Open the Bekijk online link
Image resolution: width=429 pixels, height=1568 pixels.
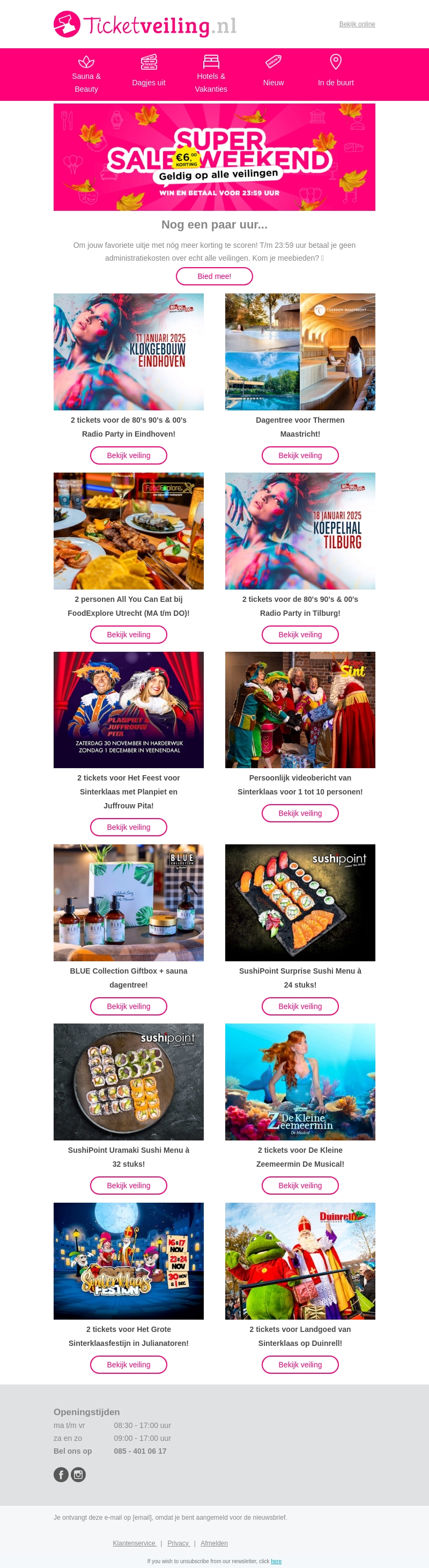pyautogui.click(x=357, y=24)
